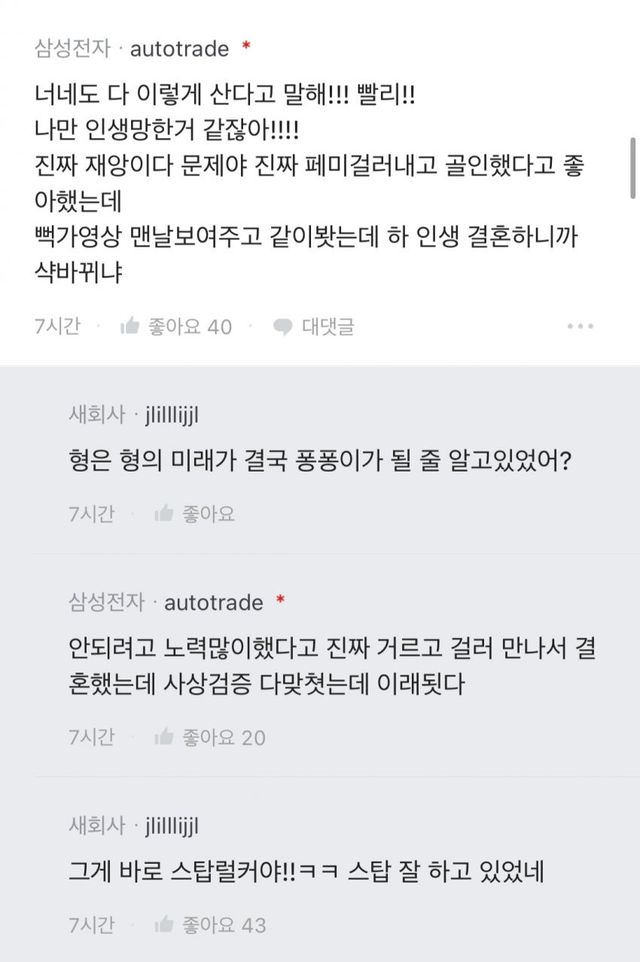The height and width of the screenshot is (962, 640).
Task: Open the three-dot menu on main post
Action: click(x=580, y=326)
